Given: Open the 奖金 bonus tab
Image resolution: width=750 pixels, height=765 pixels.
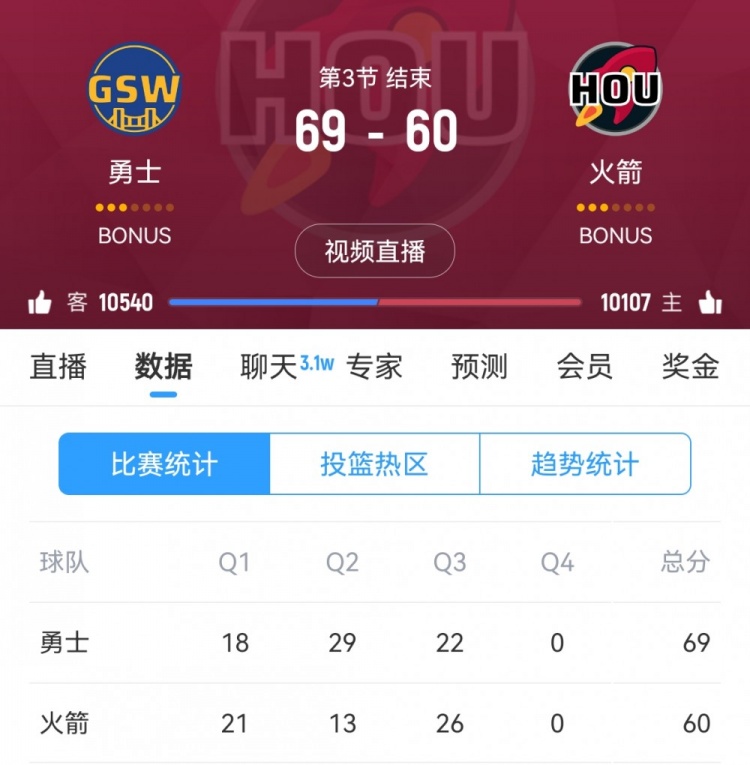Looking at the screenshot, I should [690, 367].
